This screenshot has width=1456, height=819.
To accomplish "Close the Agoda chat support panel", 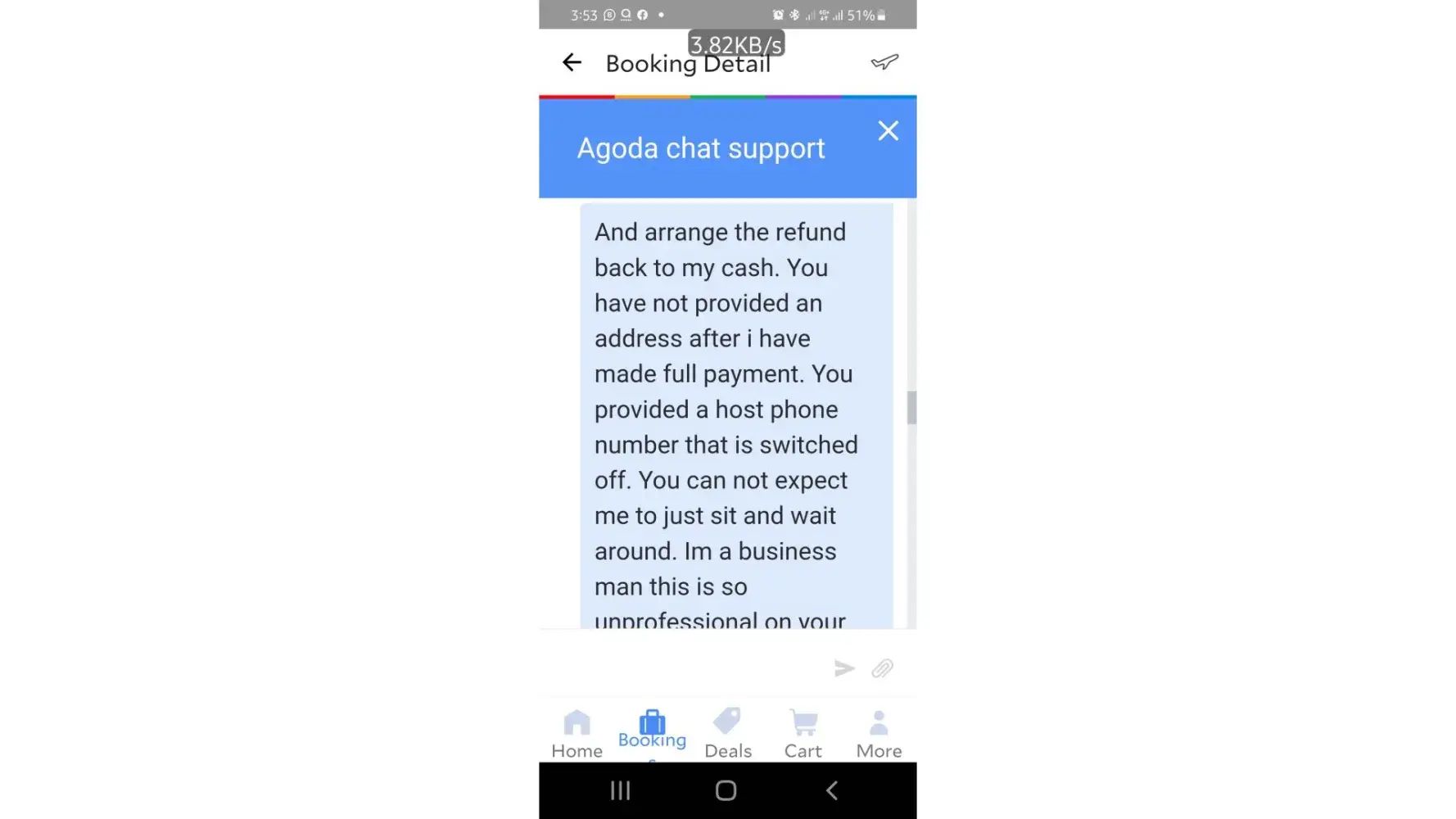I will pos(888,131).
